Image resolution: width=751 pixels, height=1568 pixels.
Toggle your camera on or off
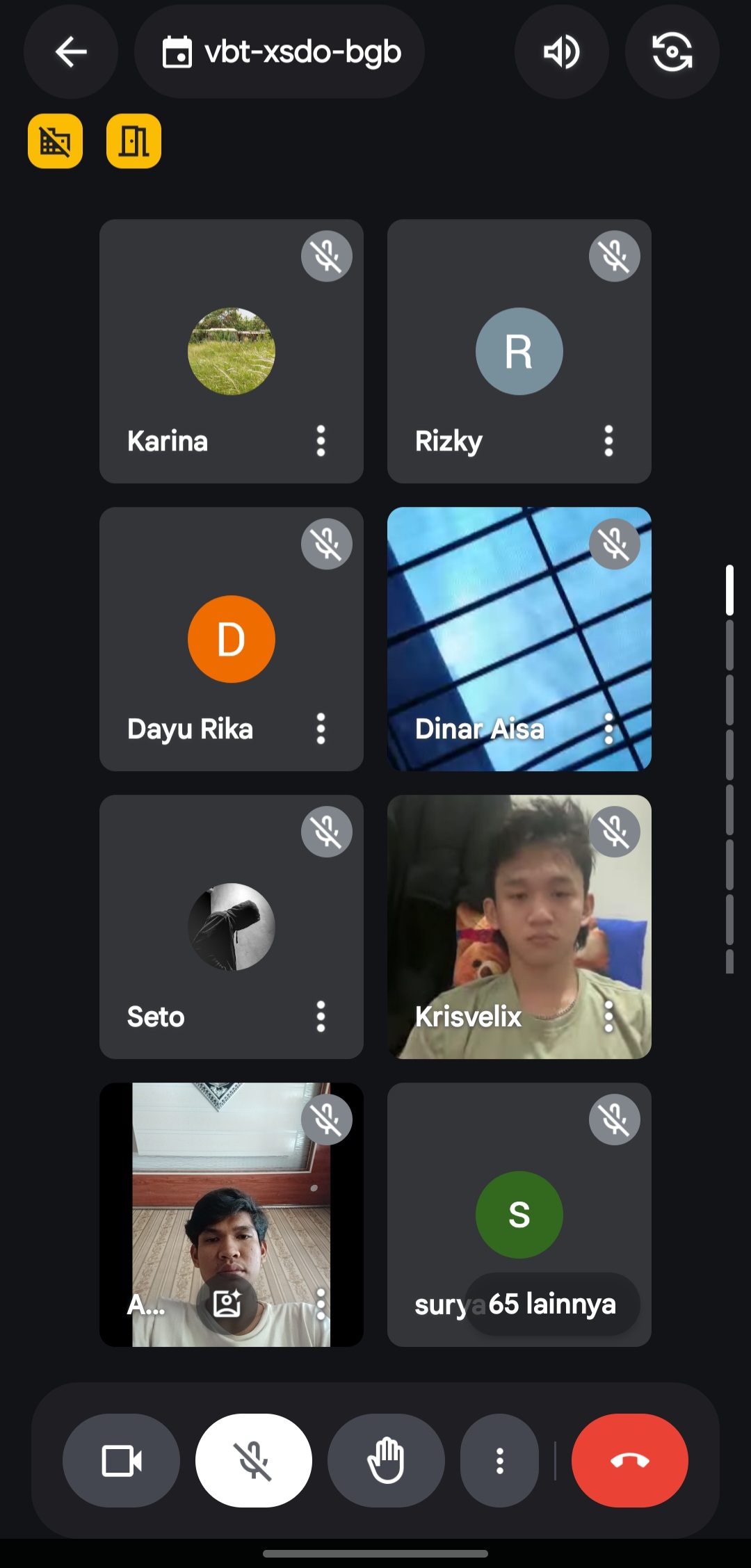click(122, 1460)
